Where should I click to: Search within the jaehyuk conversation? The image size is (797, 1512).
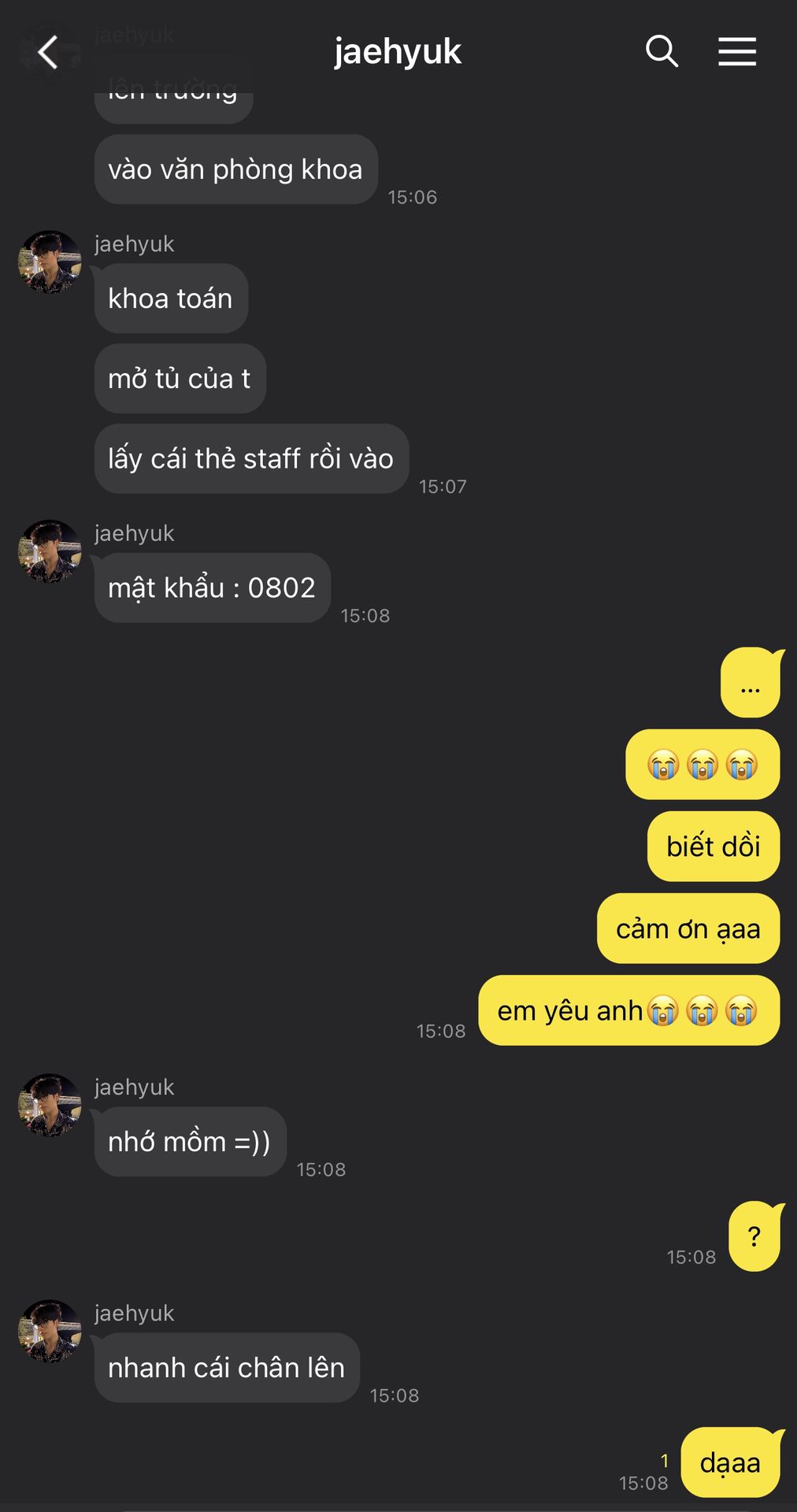click(x=662, y=52)
